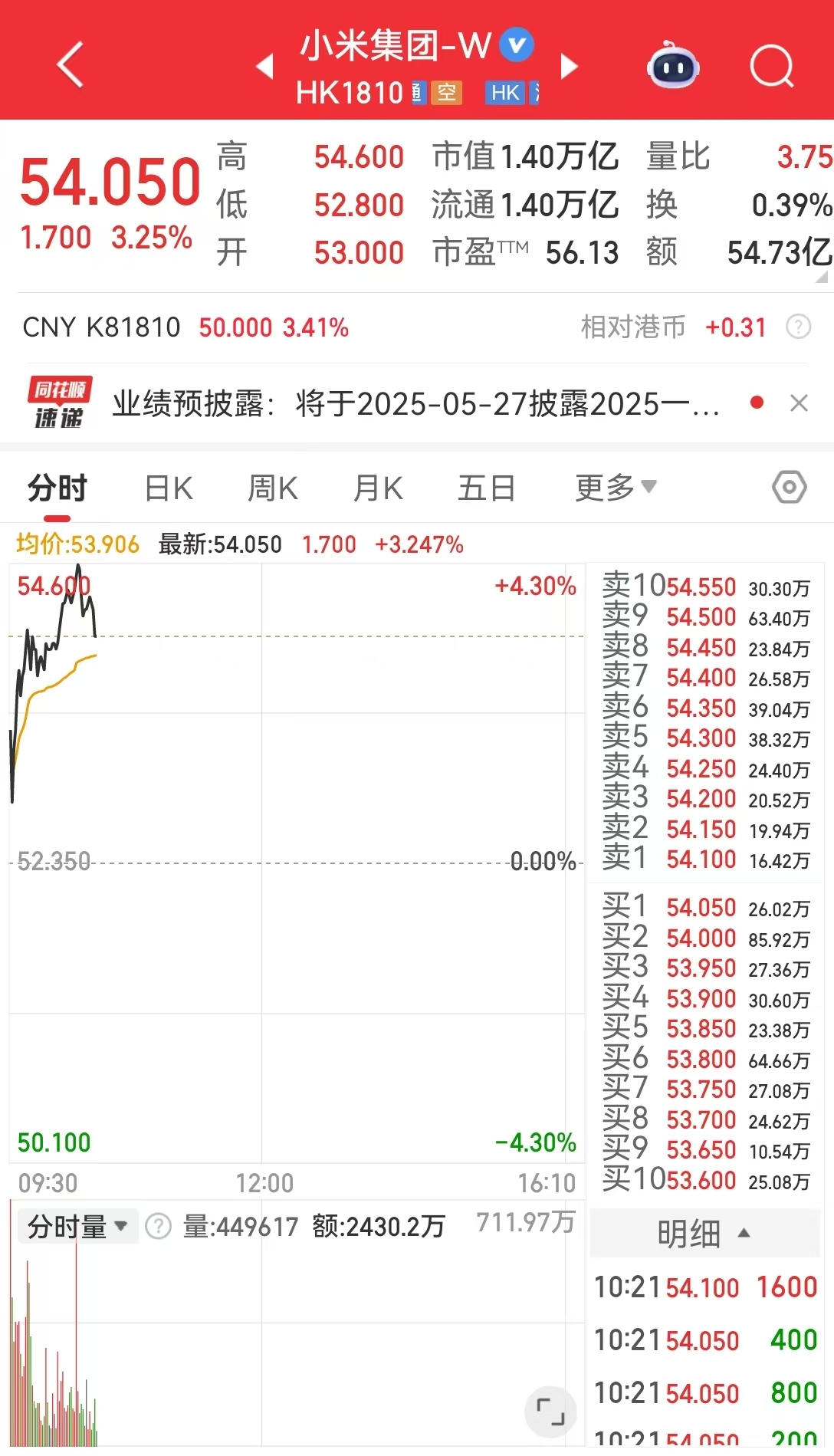Switch to the 五日 tab
The height and width of the screenshot is (1456, 834).
[x=486, y=488]
